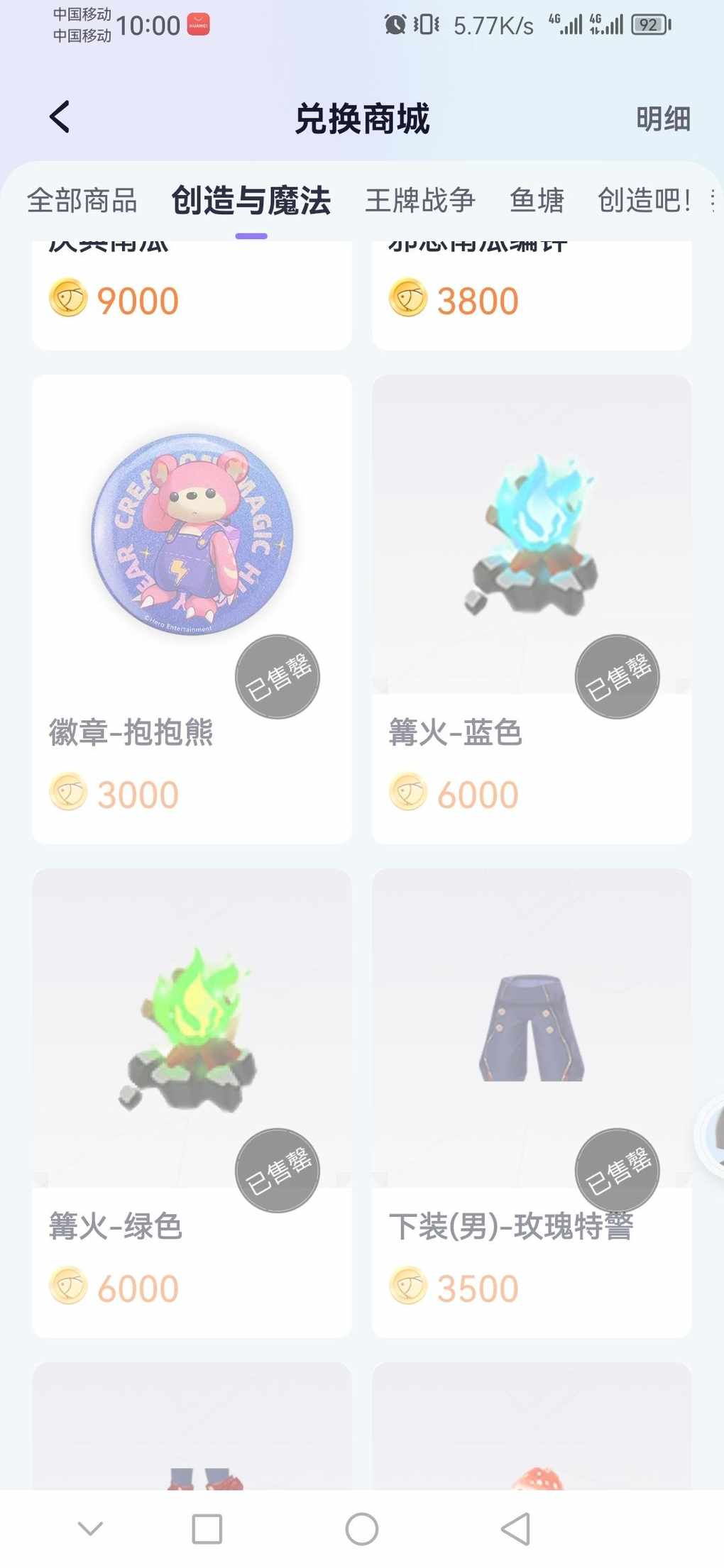Open the product card priced 3800

[532, 297]
